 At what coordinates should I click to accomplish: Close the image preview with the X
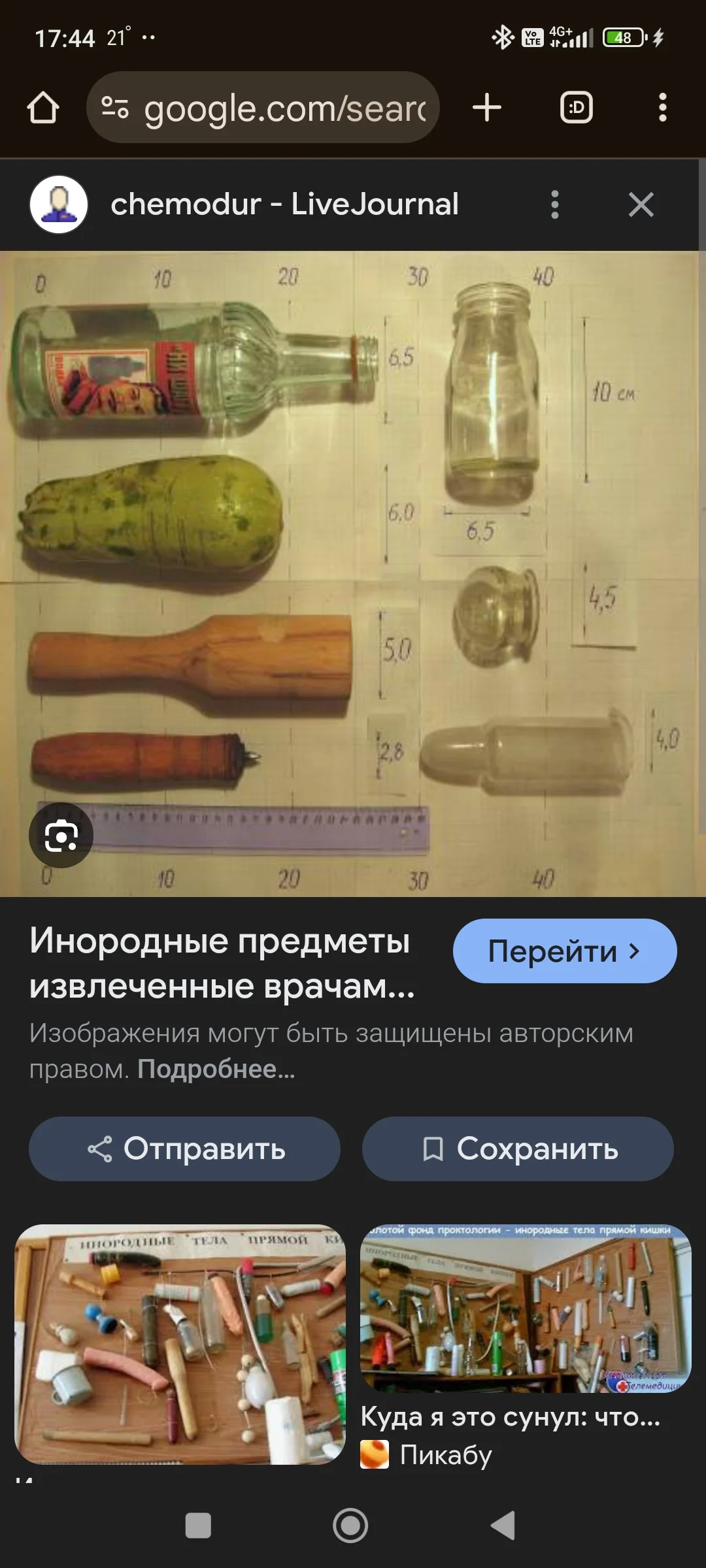tap(641, 204)
